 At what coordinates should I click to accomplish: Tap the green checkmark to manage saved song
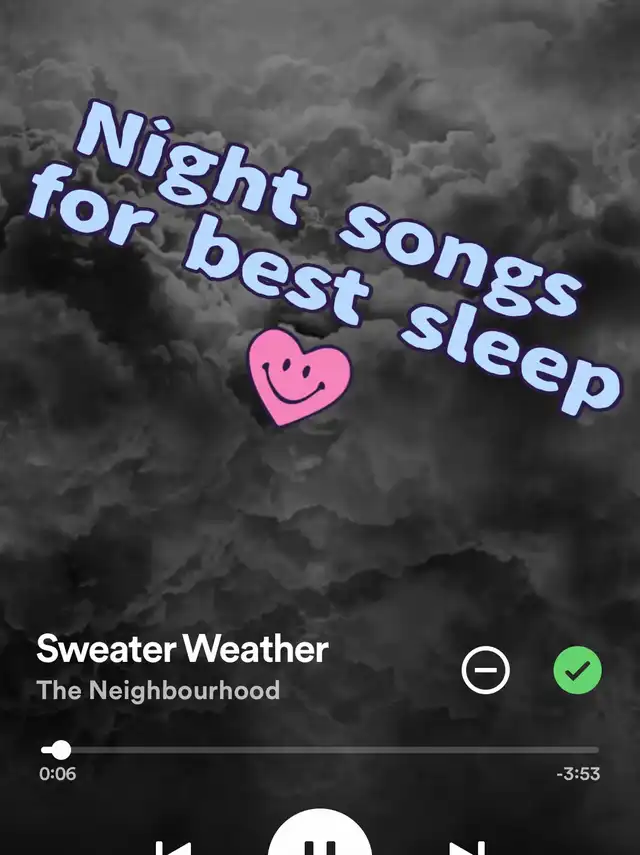578,670
